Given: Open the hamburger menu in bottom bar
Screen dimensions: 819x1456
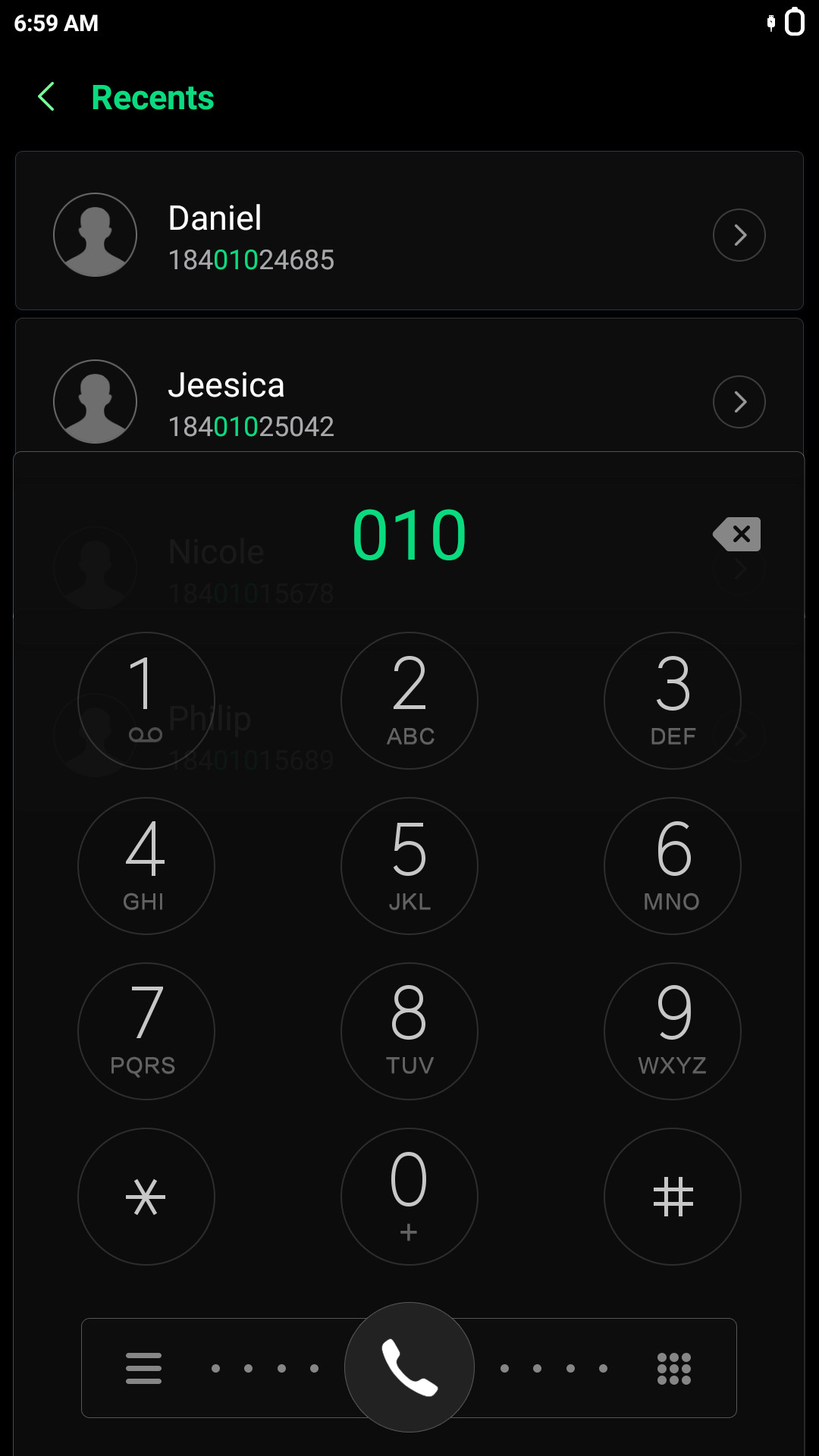Looking at the screenshot, I should (x=143, y=1368).
